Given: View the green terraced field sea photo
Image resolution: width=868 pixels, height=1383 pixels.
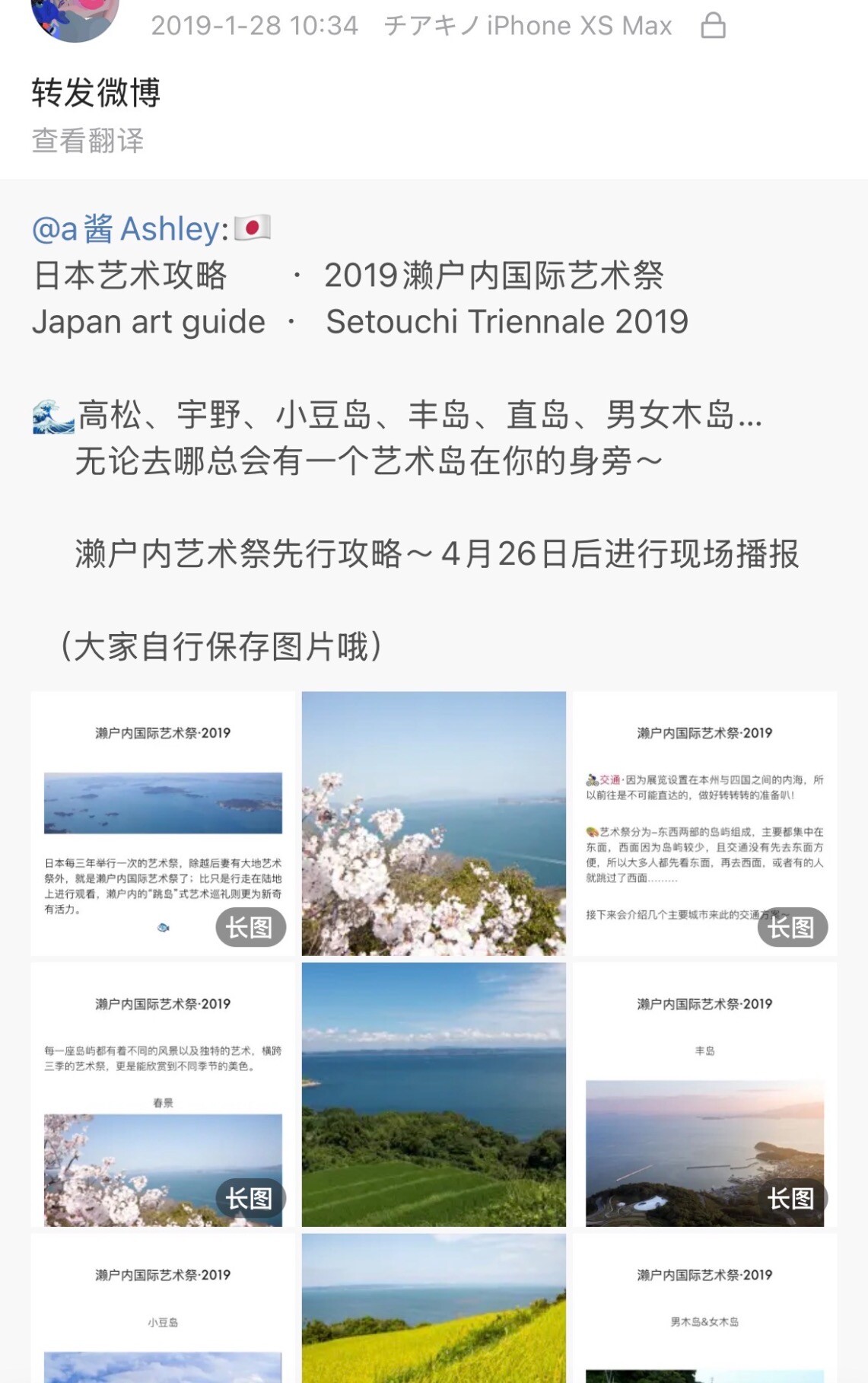Looking at the screenshot, I should pyautogui.click(x=434, y=1094).
